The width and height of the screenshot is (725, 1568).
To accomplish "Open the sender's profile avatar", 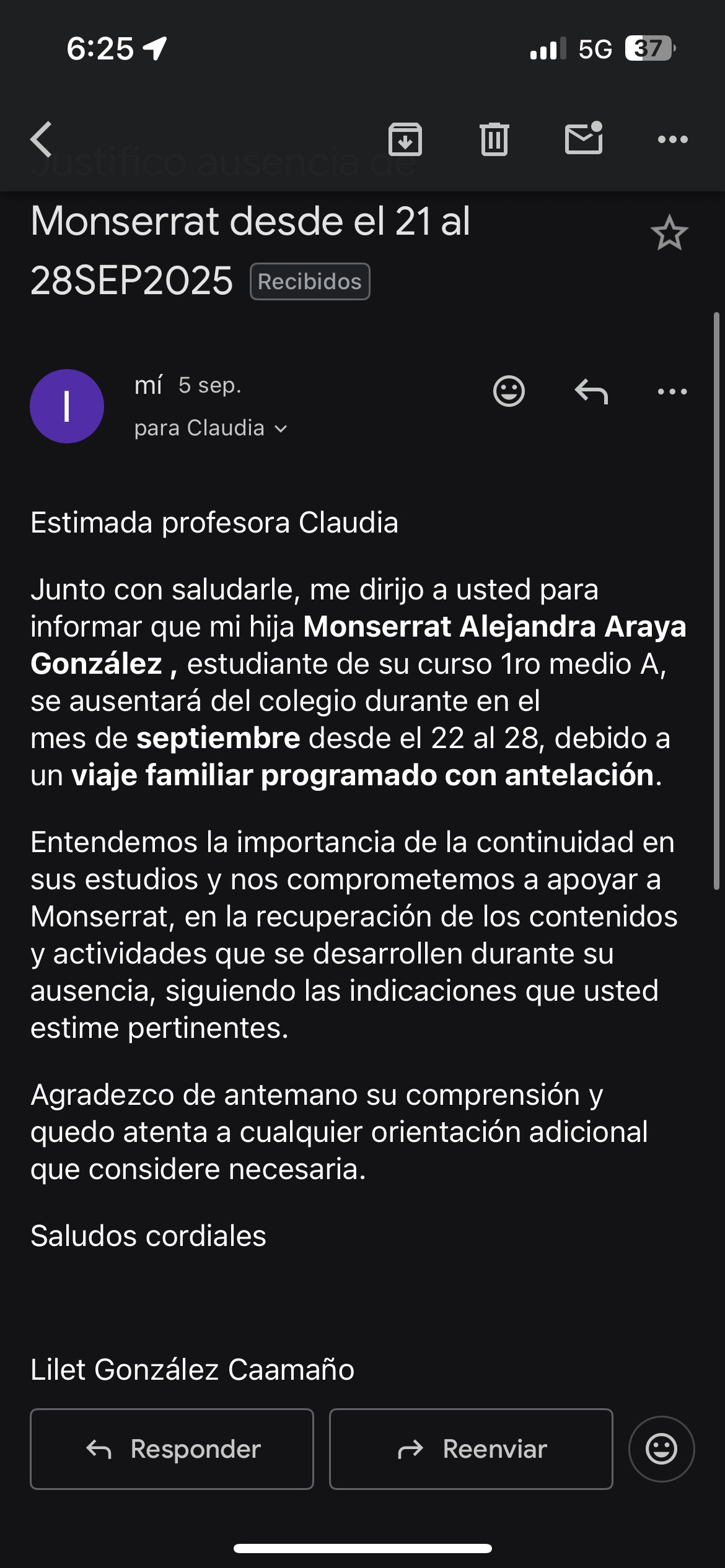I will [x=67, y=406].
